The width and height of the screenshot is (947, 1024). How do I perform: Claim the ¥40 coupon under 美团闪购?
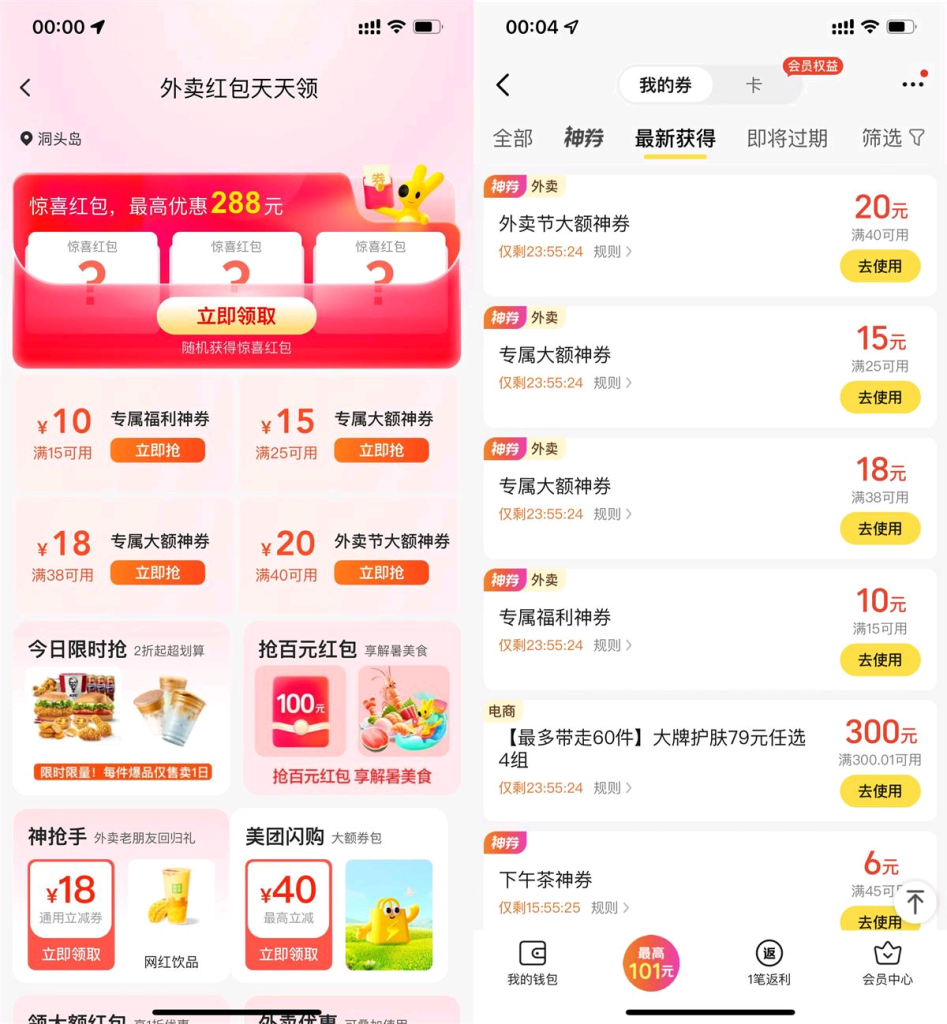pos(289,954)
